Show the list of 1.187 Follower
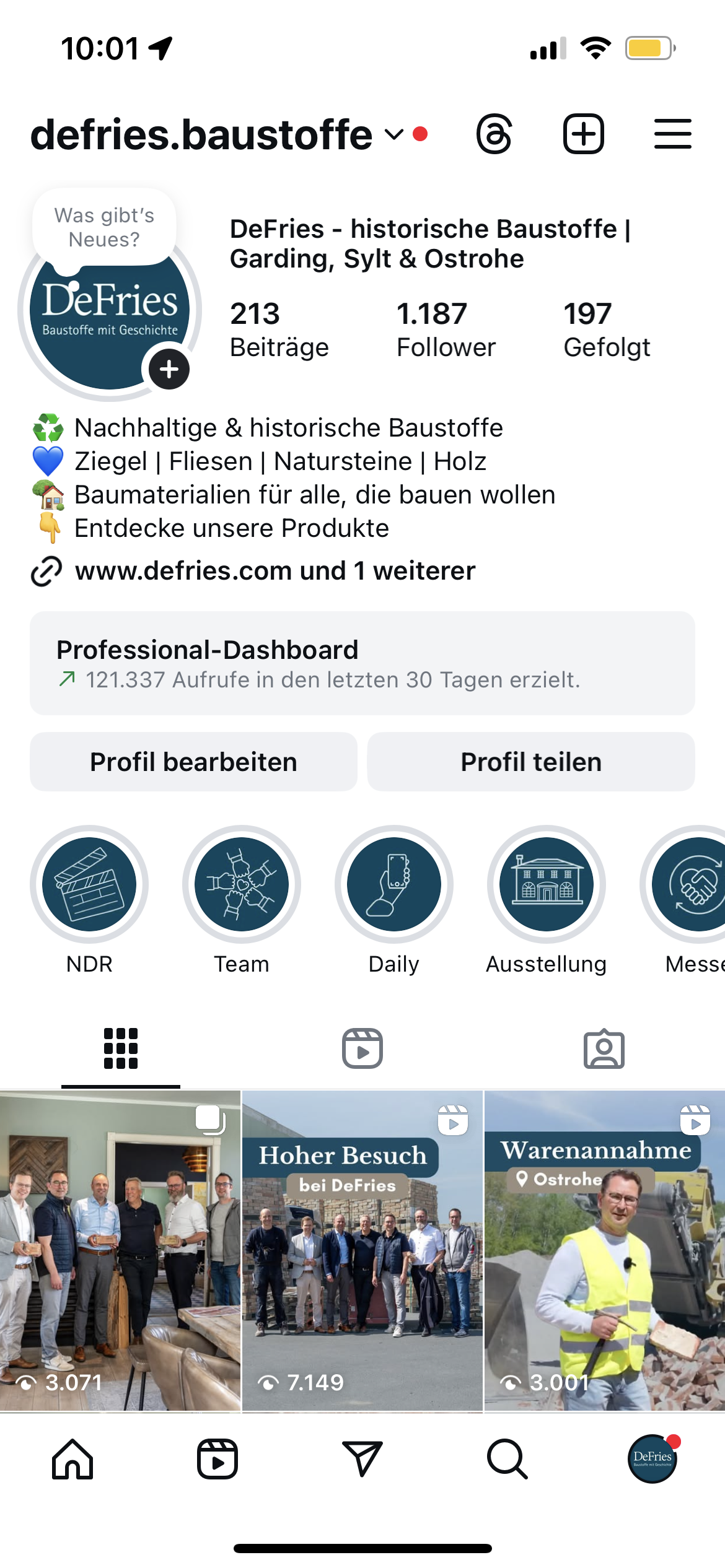The width and height of the screenshot is (725, 1568). coord(446,329)
